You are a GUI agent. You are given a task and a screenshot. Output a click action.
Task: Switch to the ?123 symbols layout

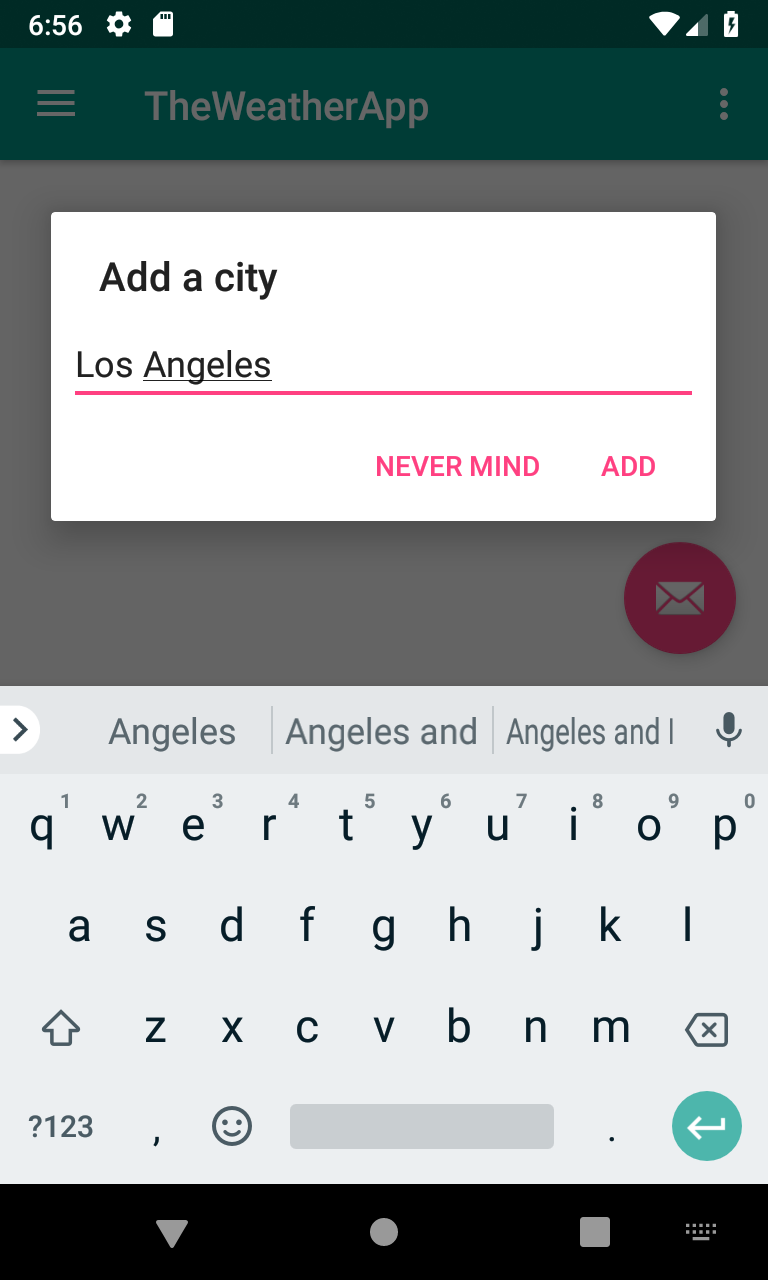[60, 1126]
